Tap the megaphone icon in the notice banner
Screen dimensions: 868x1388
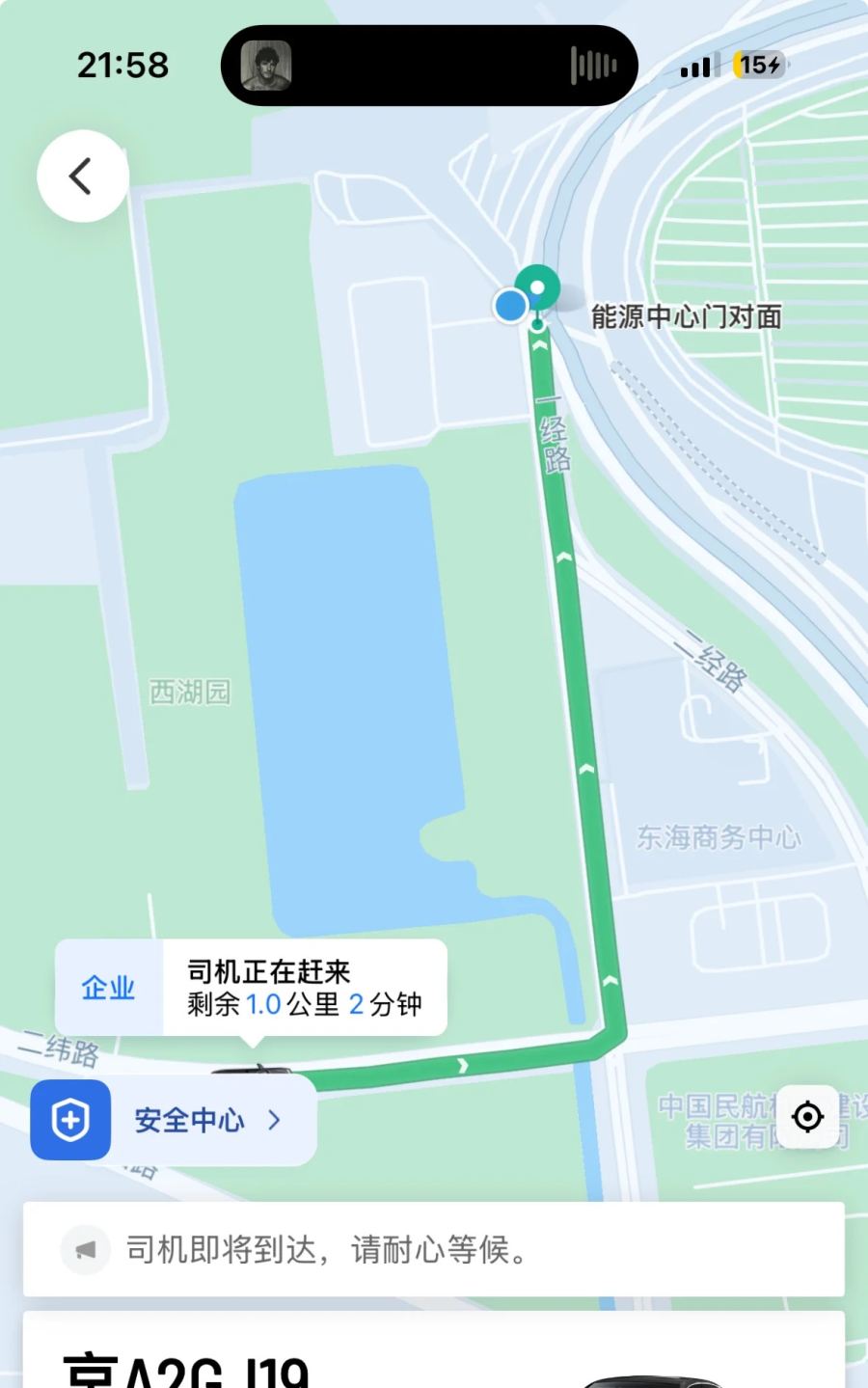[85, 1250]
